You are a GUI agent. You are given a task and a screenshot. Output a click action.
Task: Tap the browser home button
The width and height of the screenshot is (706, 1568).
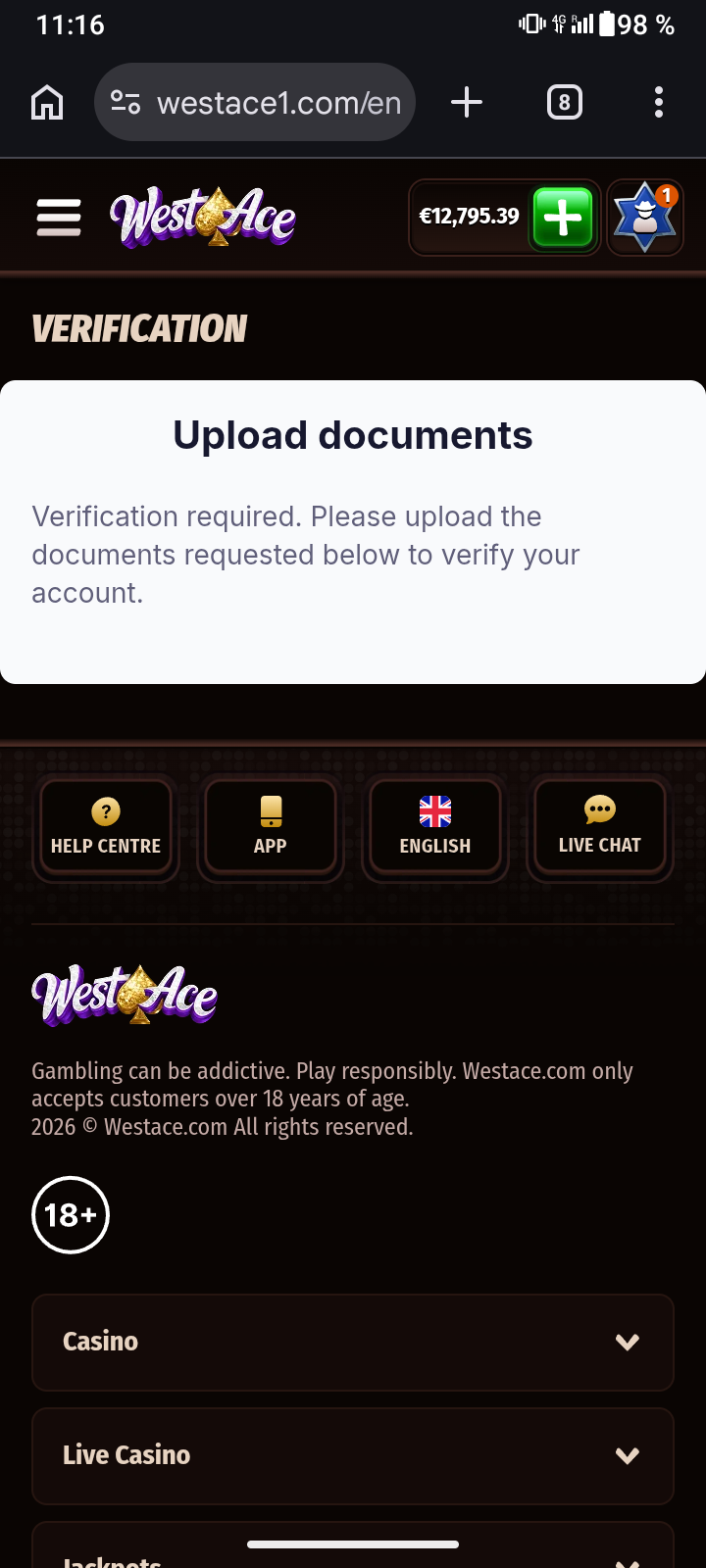(47, 102)
